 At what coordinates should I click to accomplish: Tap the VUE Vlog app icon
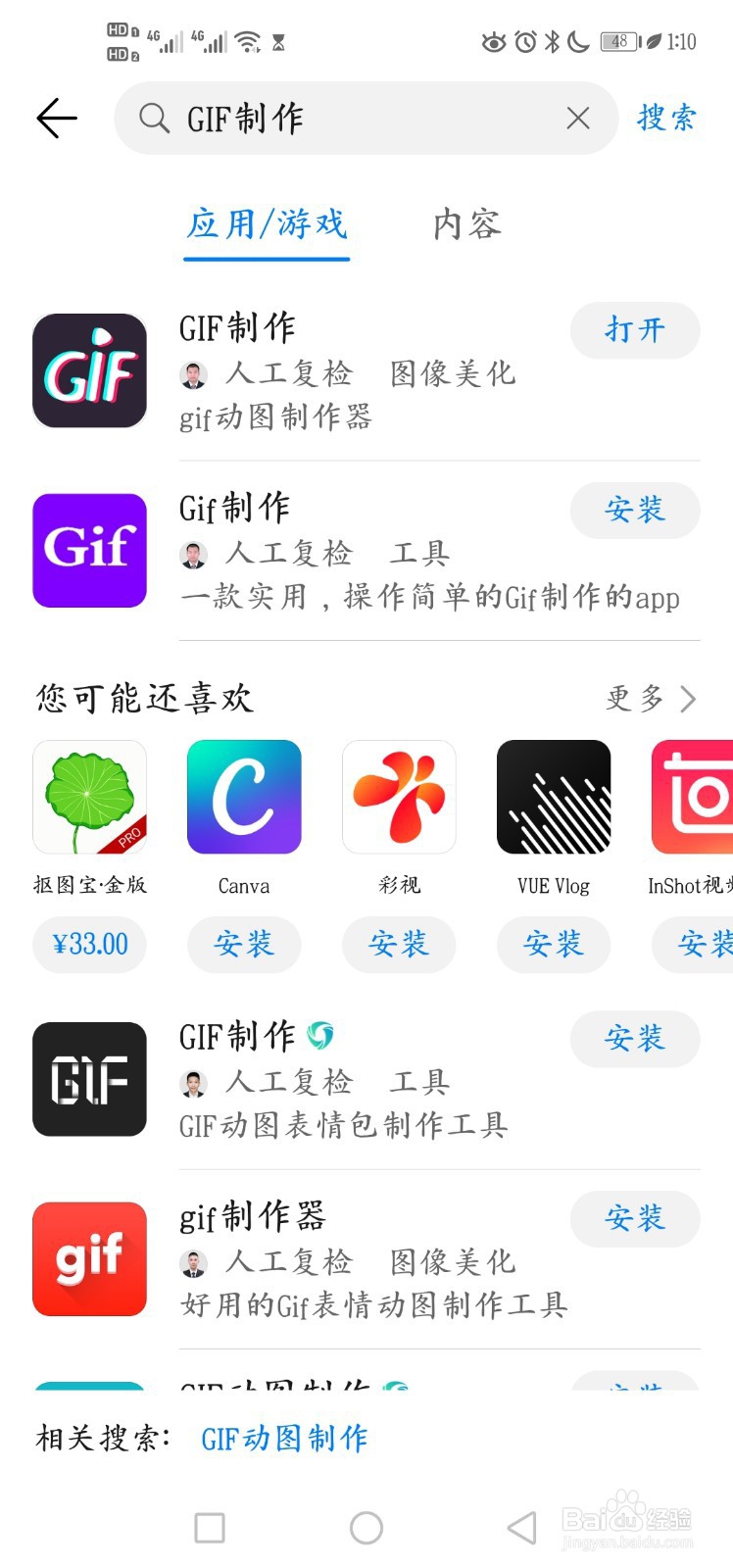pyautogui.click(x=554, y=796)
